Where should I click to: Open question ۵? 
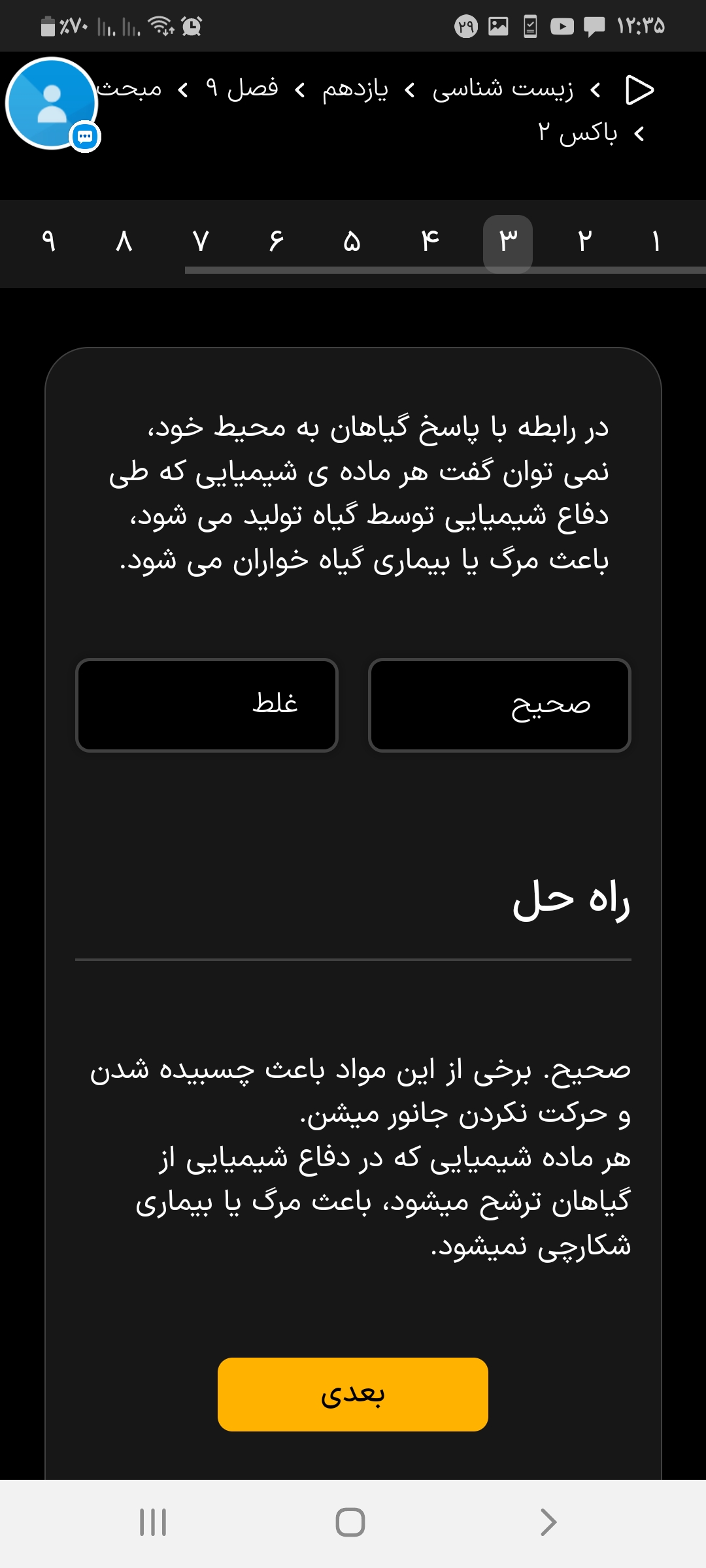pyautogui.click(x=352, y=242)
